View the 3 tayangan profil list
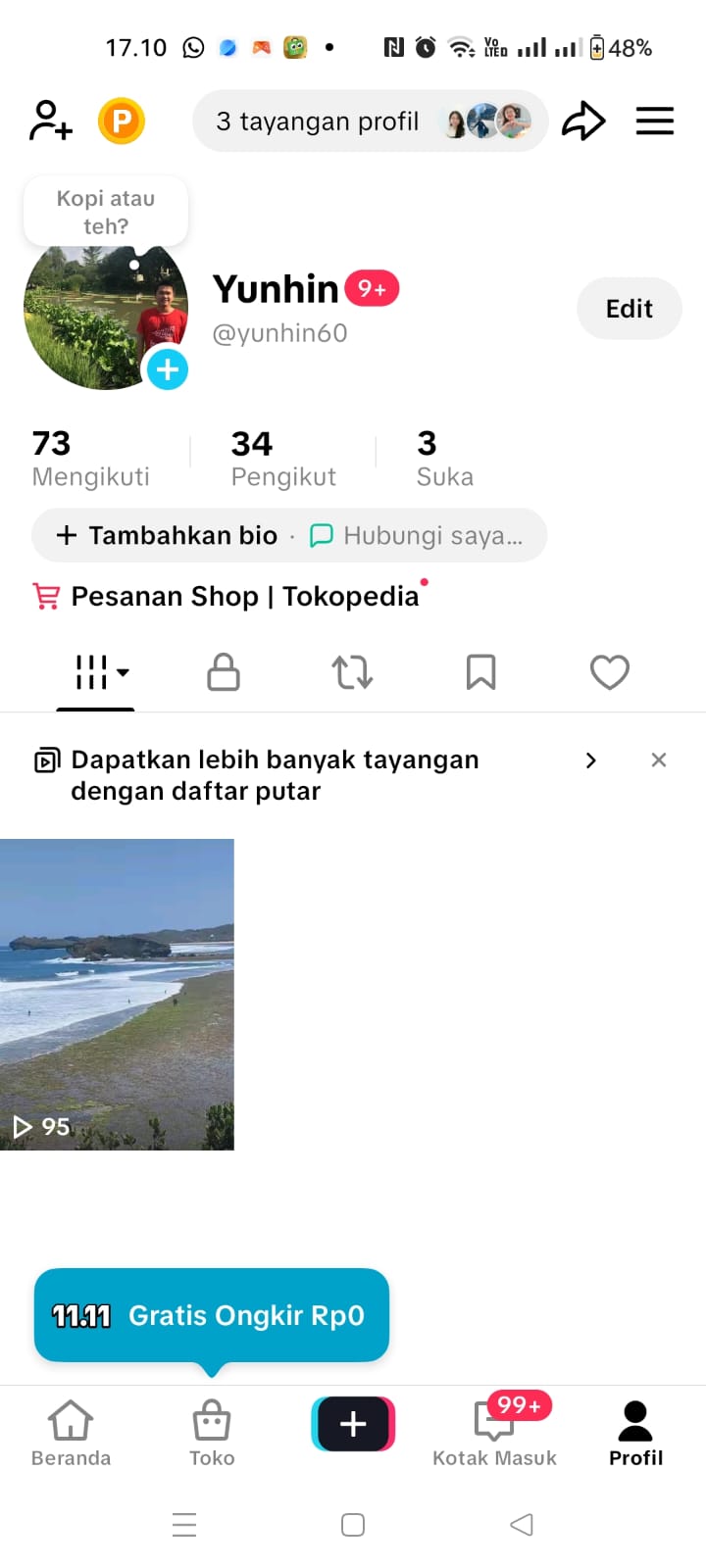Image resolution: width=706 pixels, height=1568 pixels. (x=370, y=122)
